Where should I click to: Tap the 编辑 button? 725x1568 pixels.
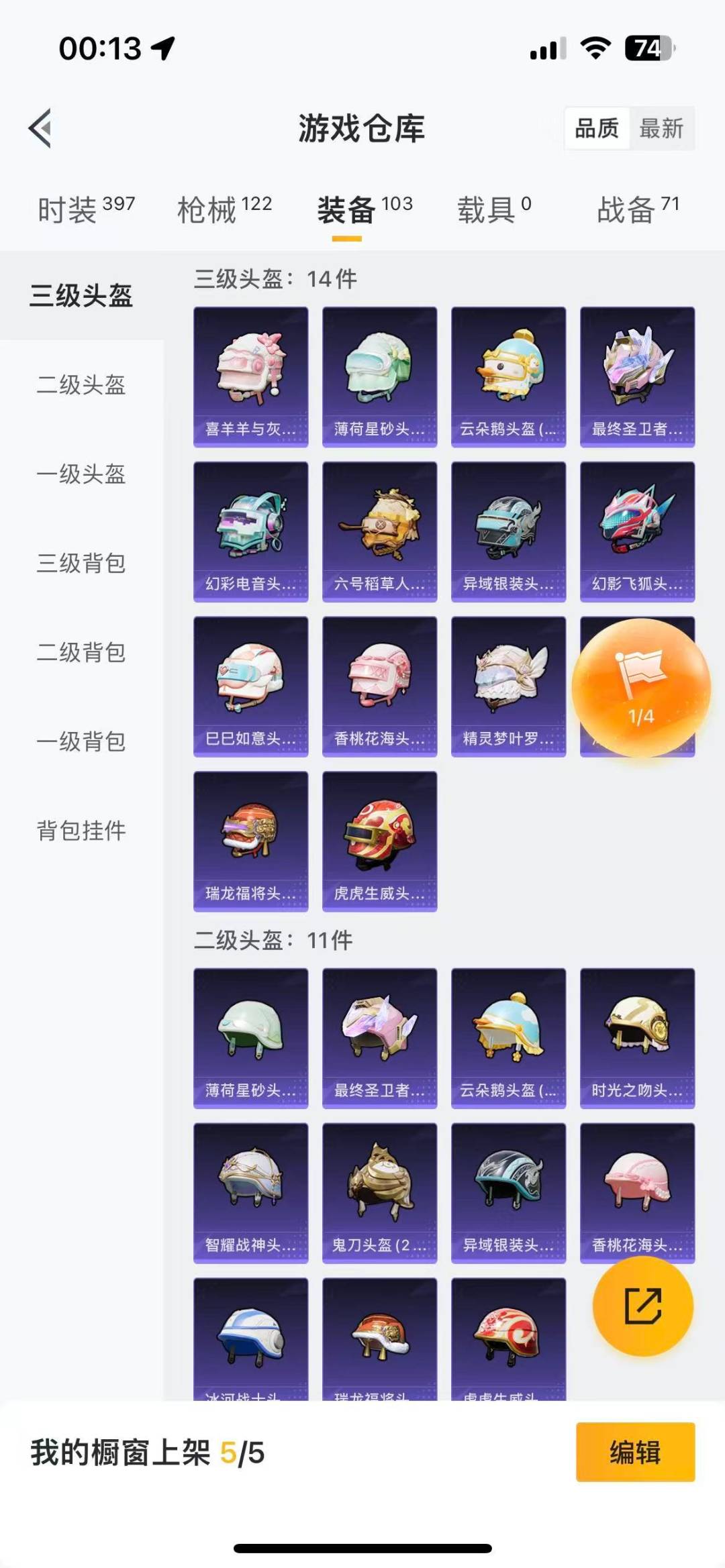[x=635, y=1452]
